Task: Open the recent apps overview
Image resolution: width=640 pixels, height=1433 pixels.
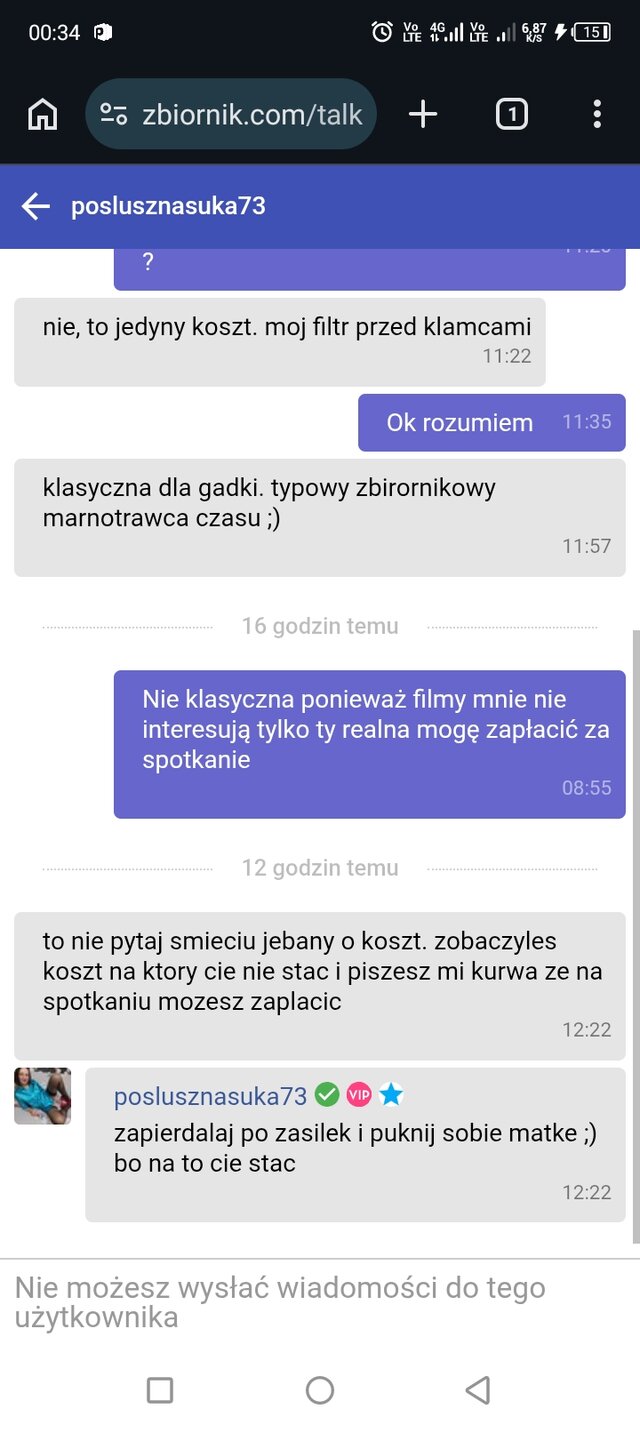Action: [160, 1389]
